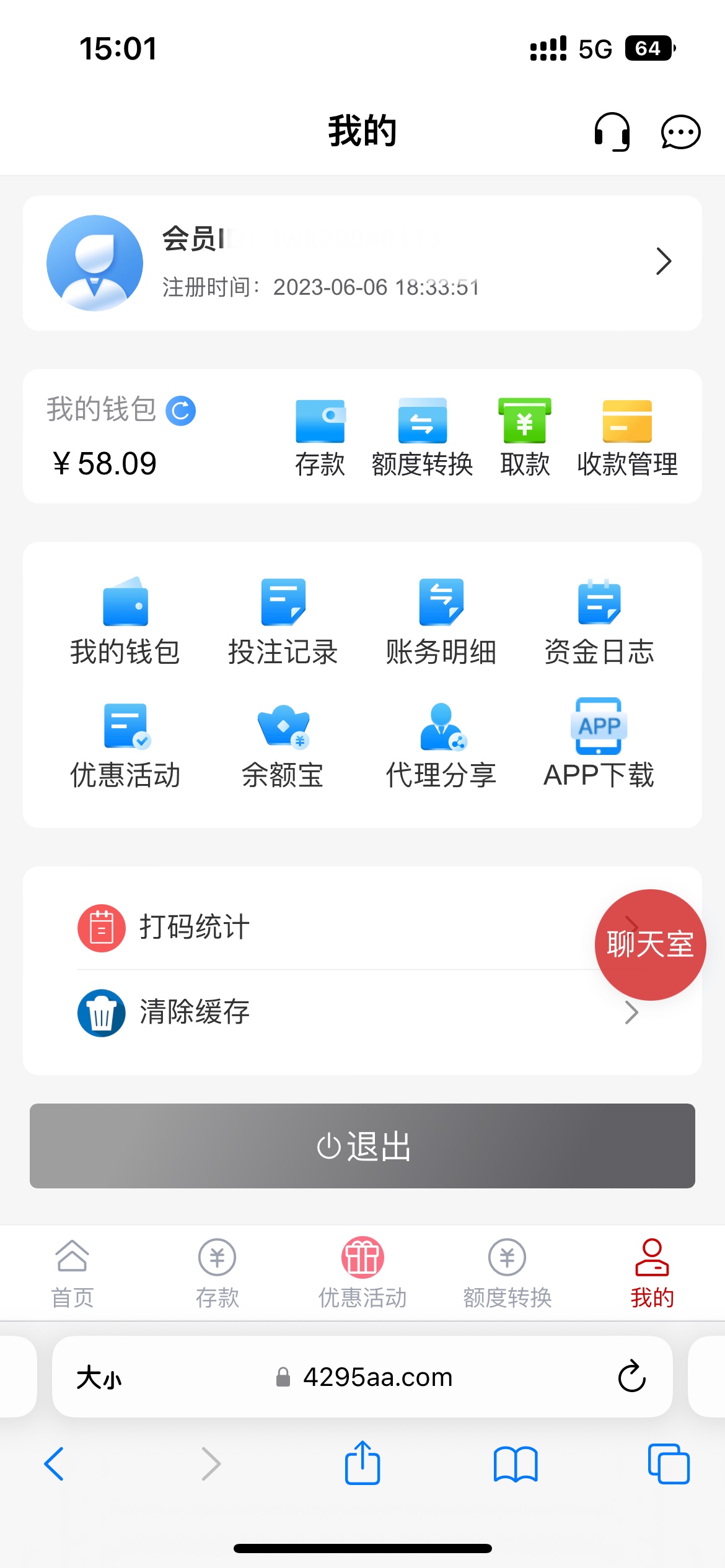Open 收款管理 payment management
Viewport: 725px width, 1568px height.
(x=627, y=437)
